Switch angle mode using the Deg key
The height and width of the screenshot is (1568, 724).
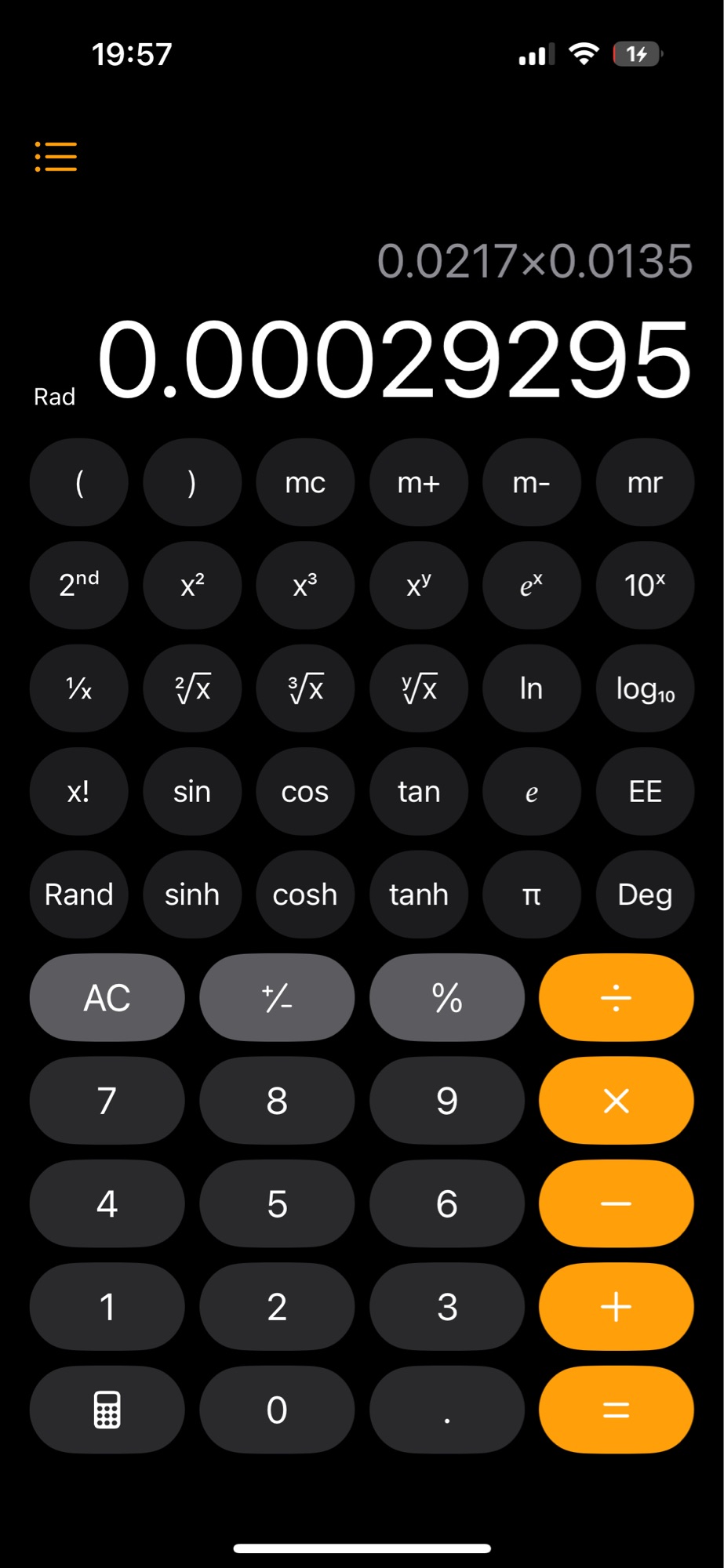(645, 895)
